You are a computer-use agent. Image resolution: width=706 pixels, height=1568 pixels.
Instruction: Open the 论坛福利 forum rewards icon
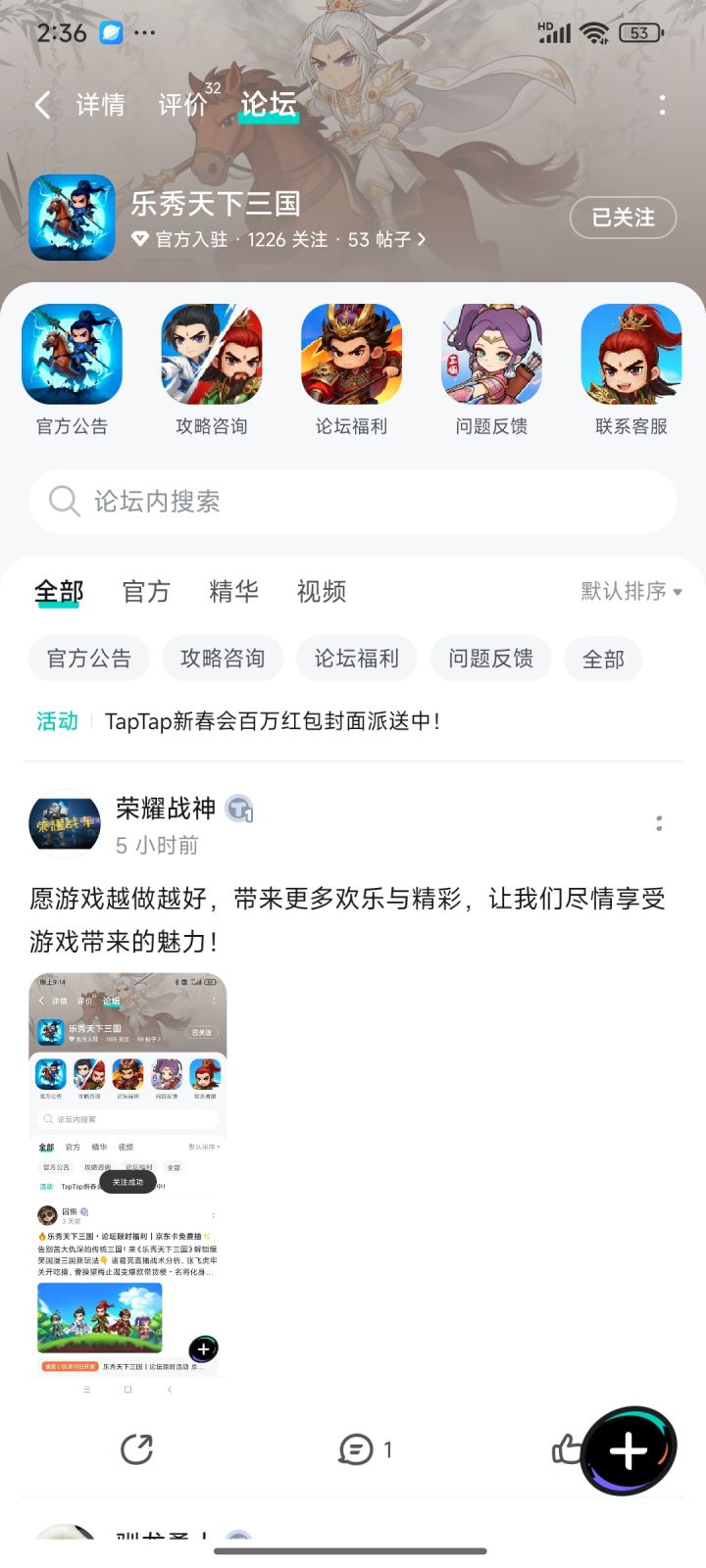[x=352, y=355]
